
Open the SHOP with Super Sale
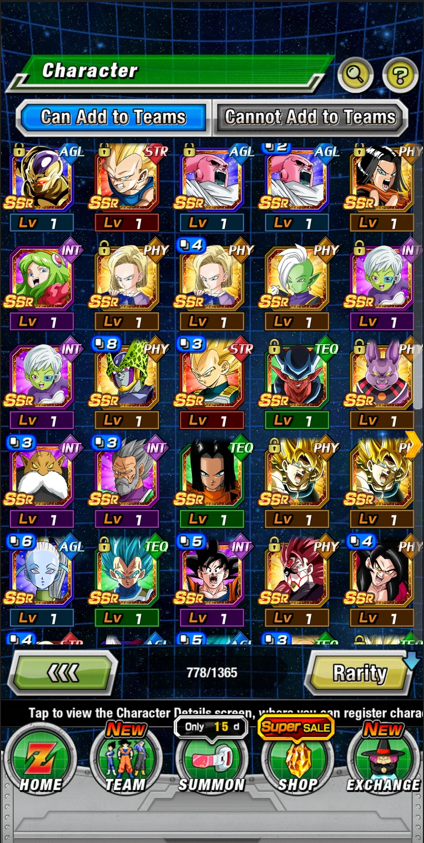(x=297, y=758)
